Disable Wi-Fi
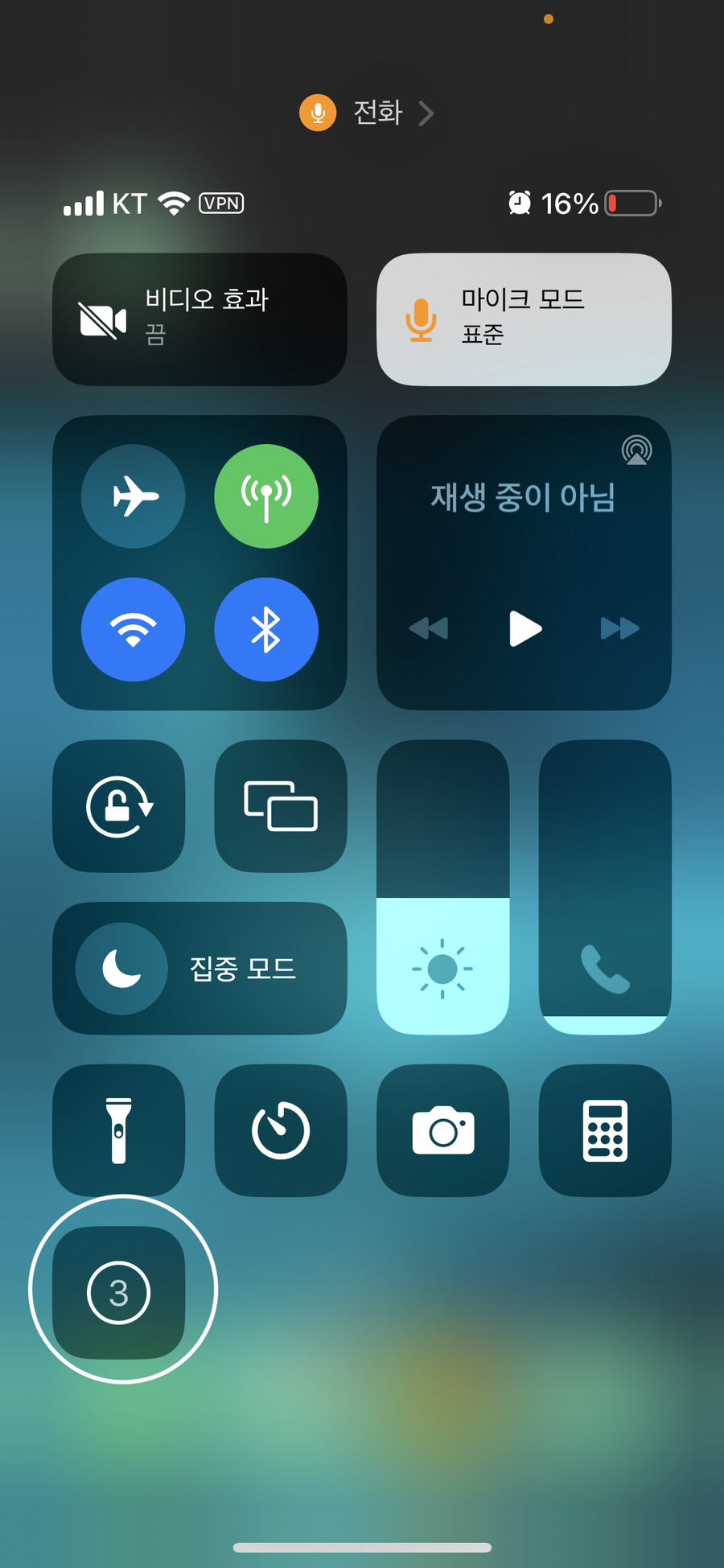Viewport: 724px width, 1568px height. (134, 629)
